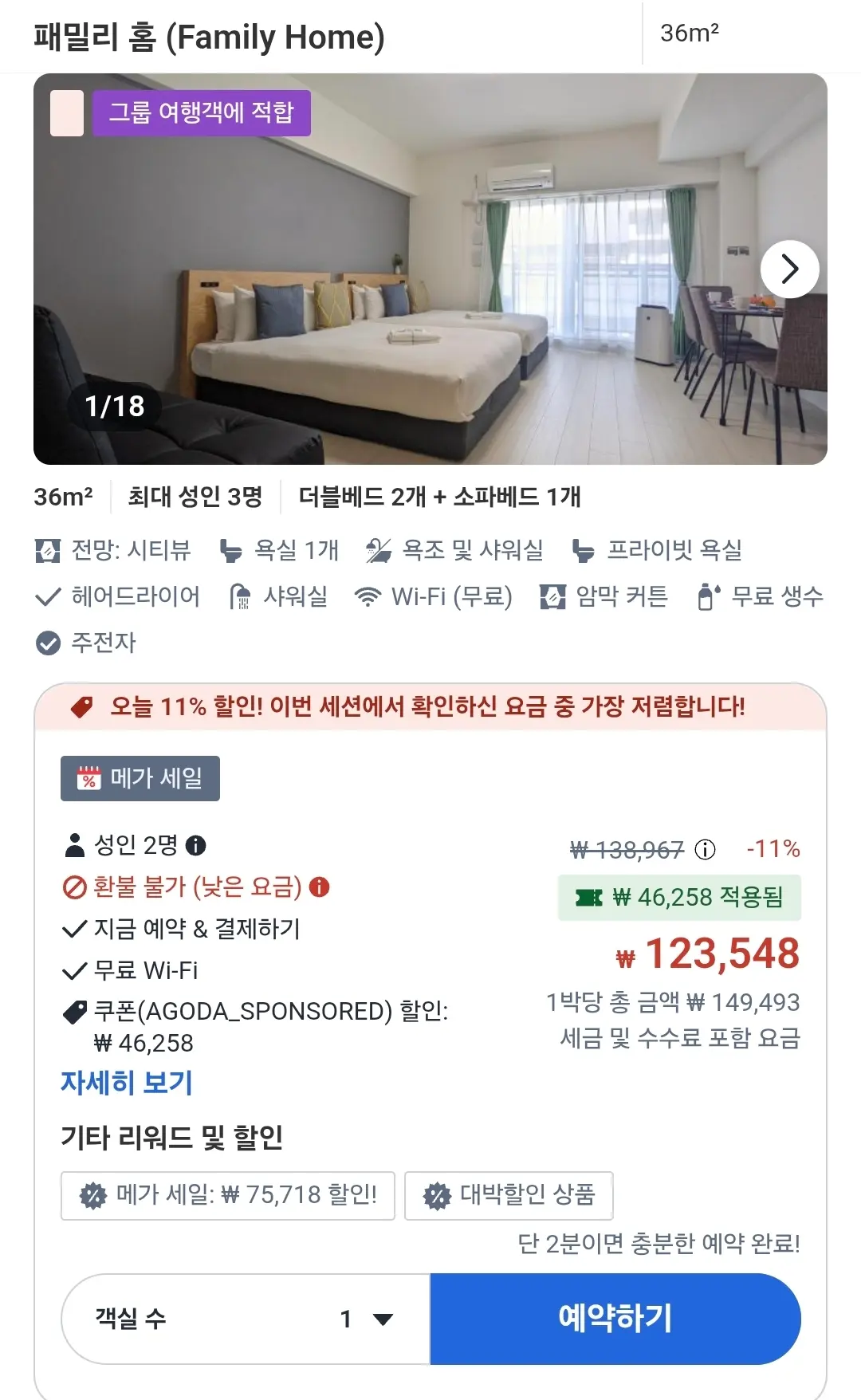Open the Family Home room photo gallery

(430, 269)
